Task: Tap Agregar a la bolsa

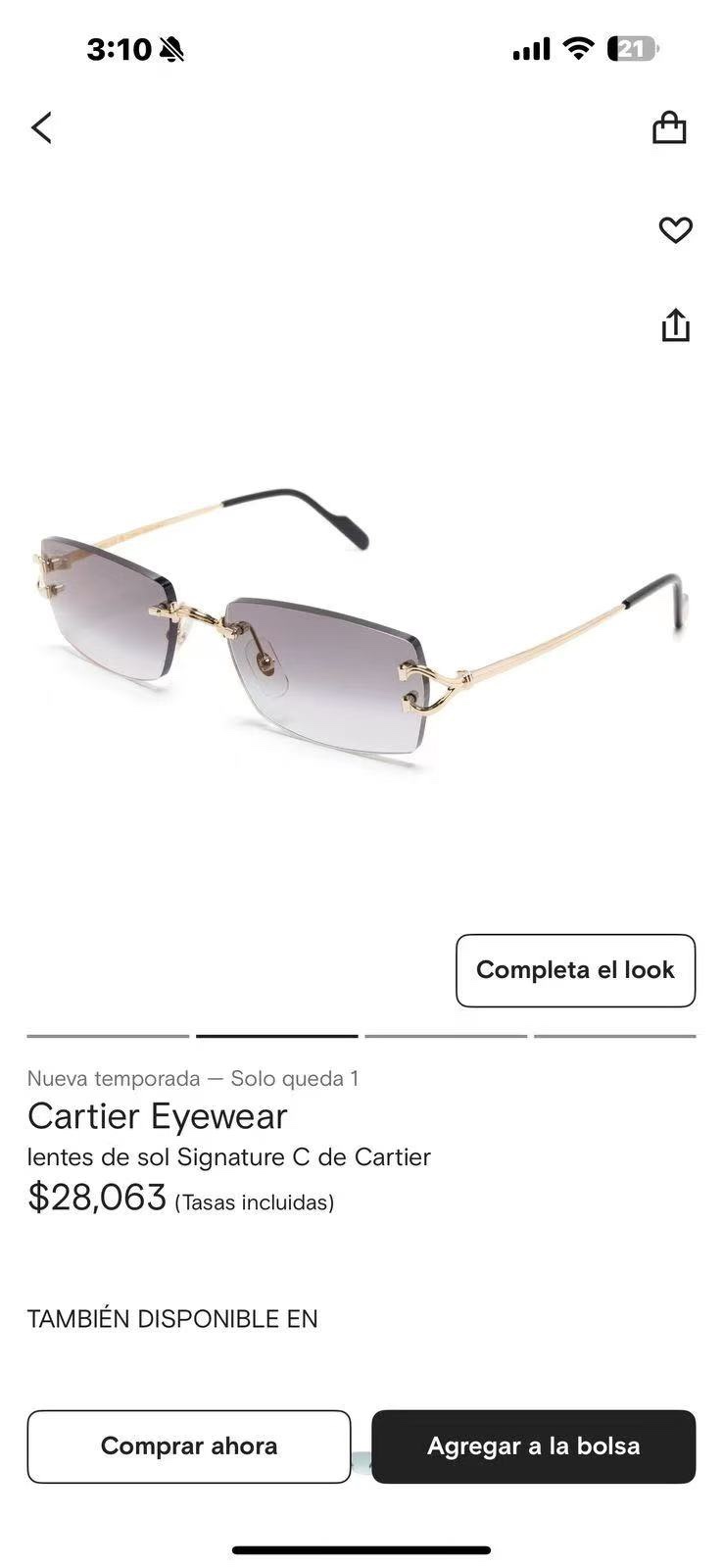Action: tap(534, 1446)
